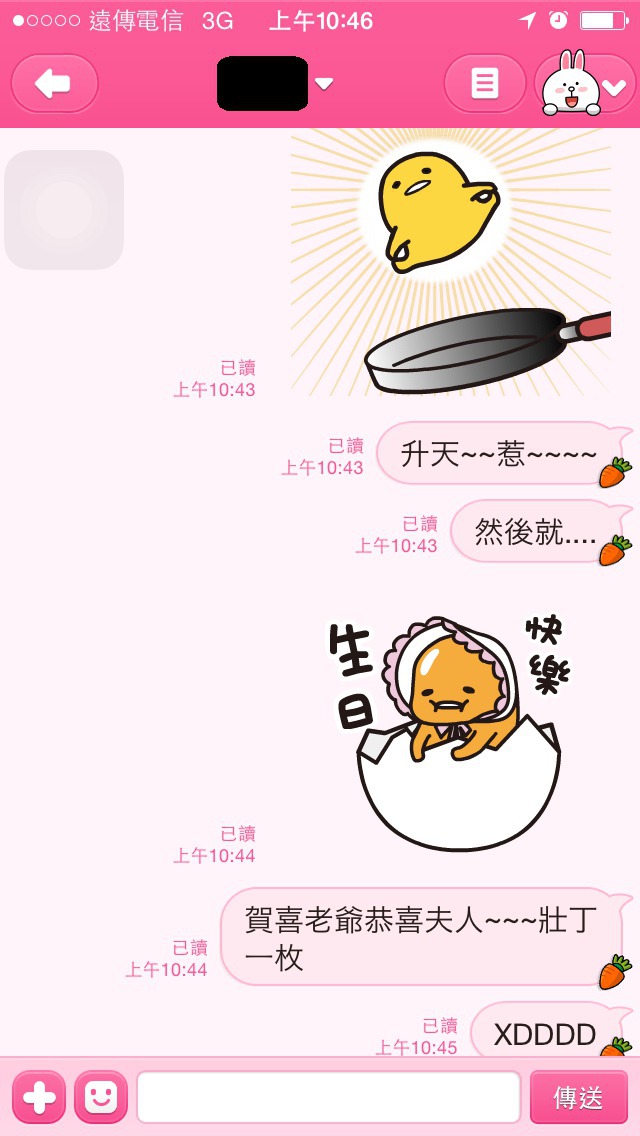The image size is (640, 1136).
Task: Go back using the arrow button
Action: pyautogui.click(x=54, y=84)
